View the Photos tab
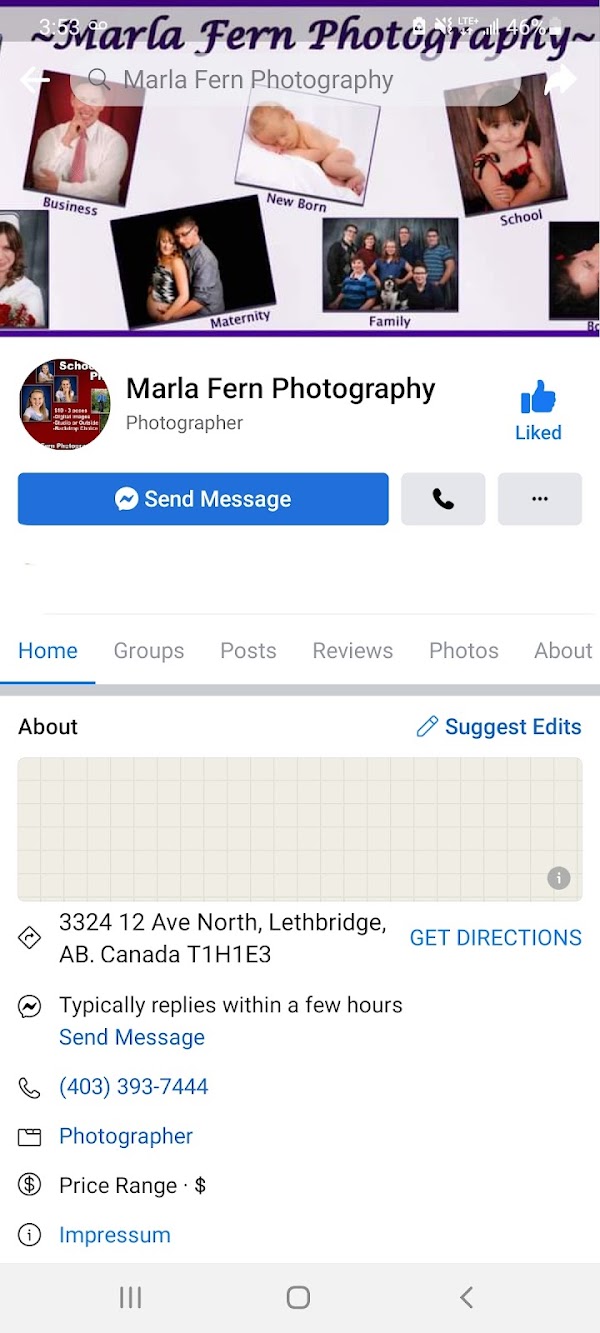 [464, 650]
